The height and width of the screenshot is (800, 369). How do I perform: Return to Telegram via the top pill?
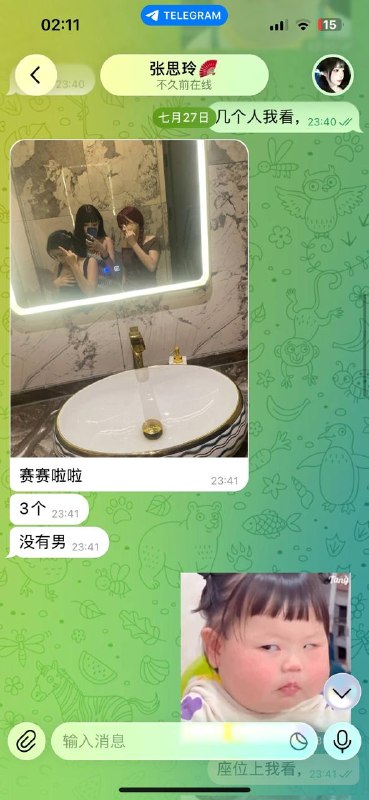(184, 15)
